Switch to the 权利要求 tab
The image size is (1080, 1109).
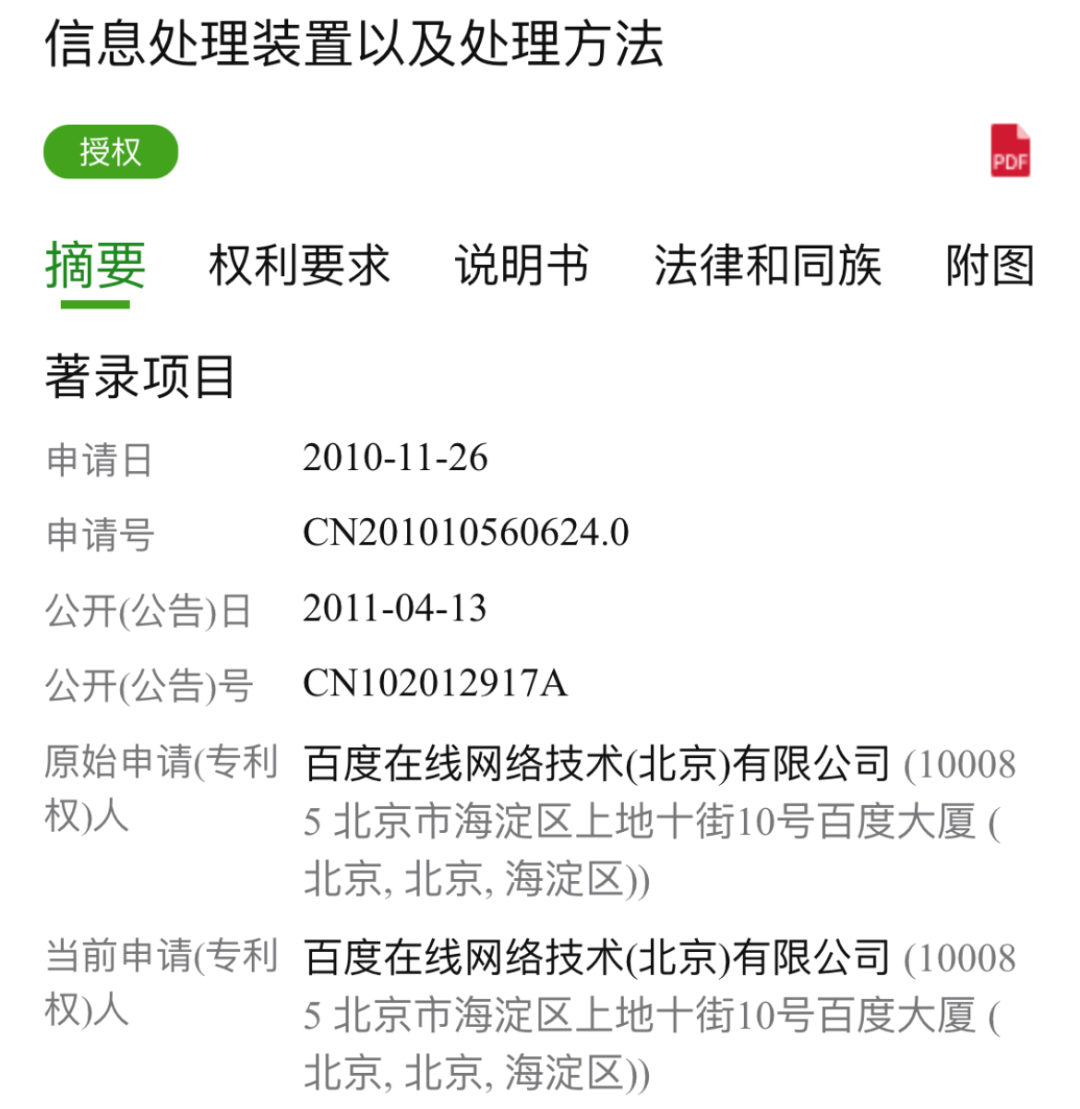point(299,266)
